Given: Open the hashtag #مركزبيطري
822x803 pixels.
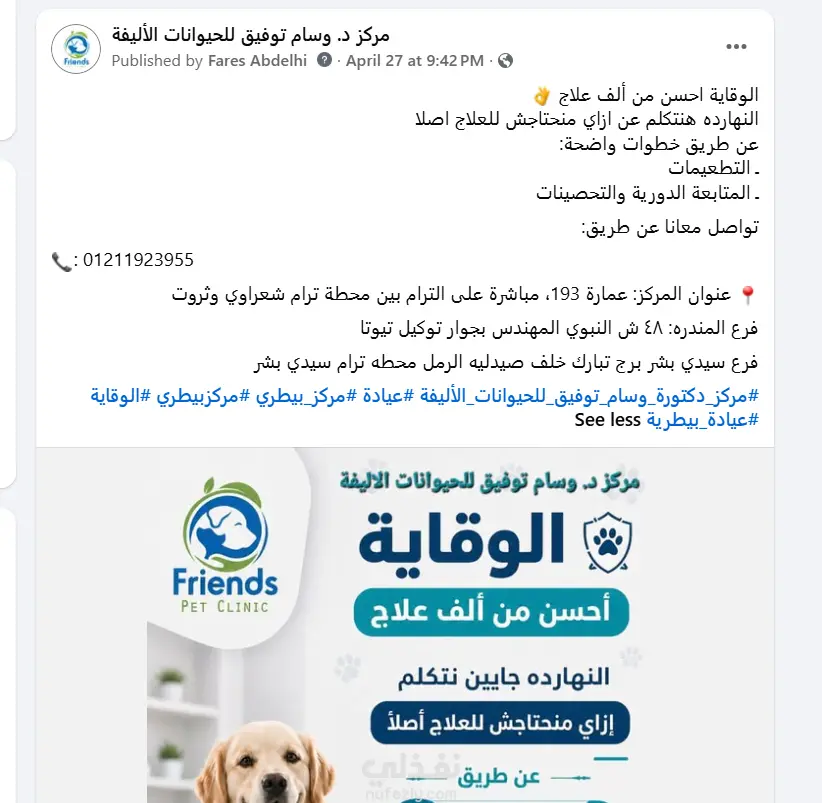Looking at the screenshot, I should tap(203, 396).
